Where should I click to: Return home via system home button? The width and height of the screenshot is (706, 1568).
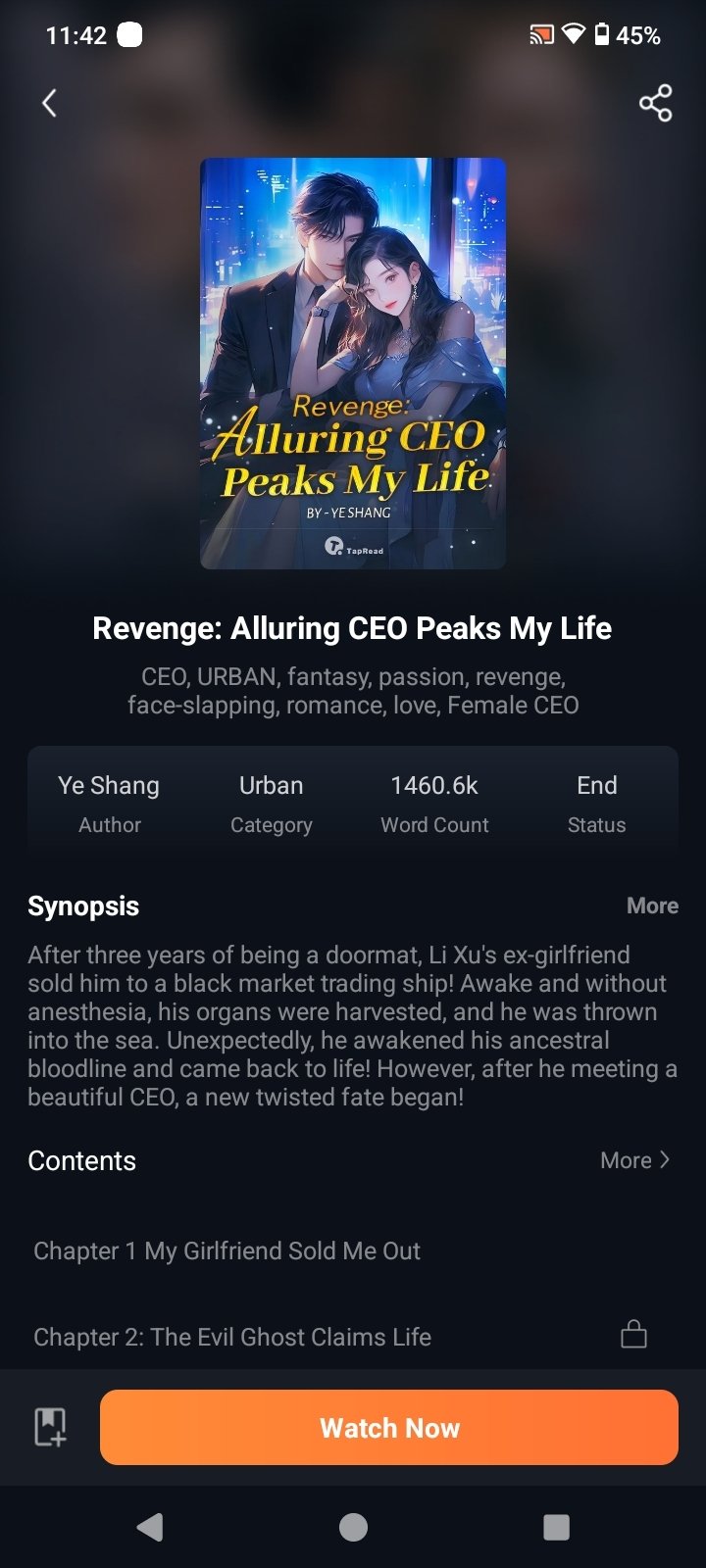click(353, 1527)
